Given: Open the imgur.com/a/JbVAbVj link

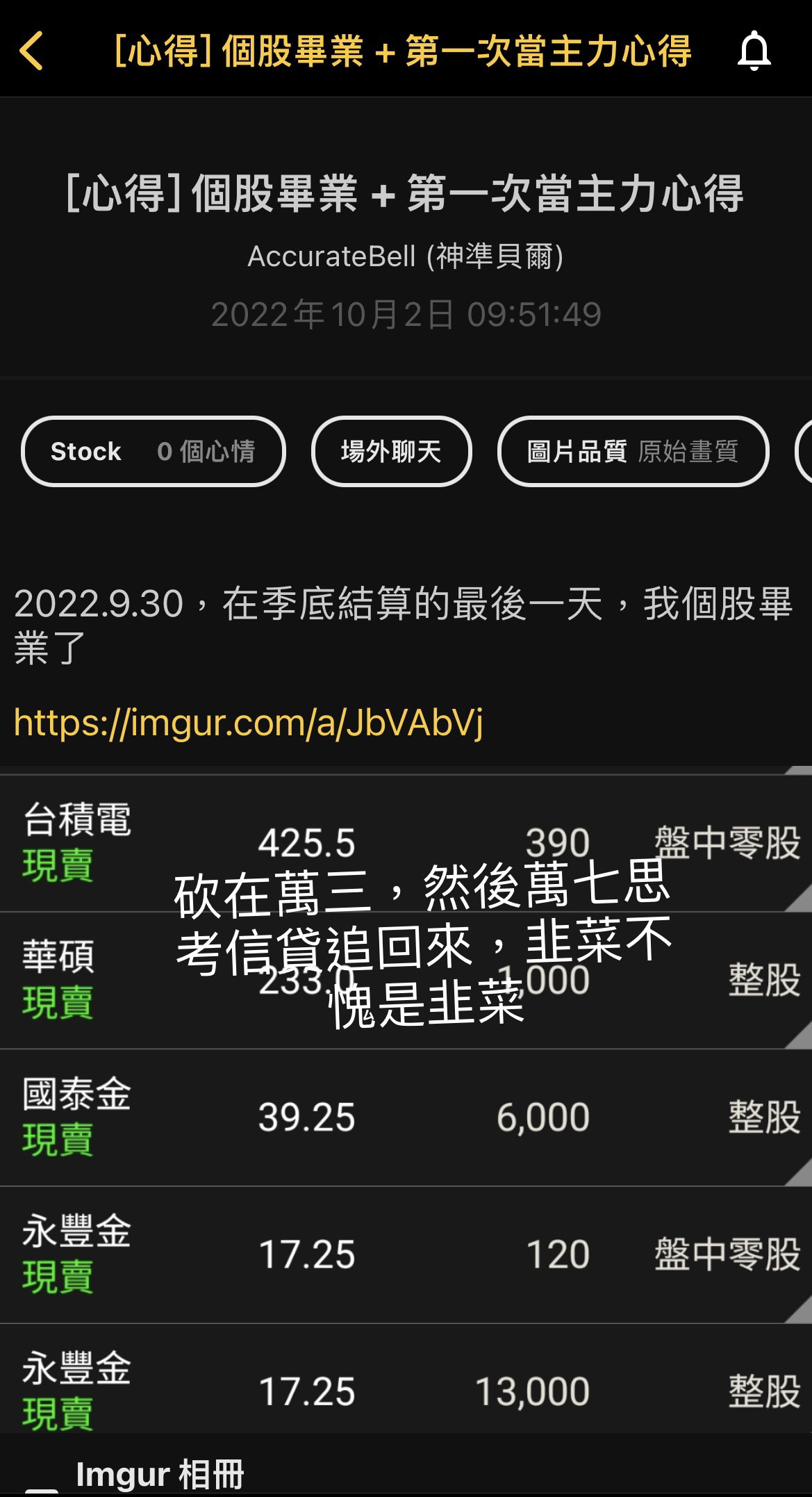Looking at the screenshot, I should [x=248, y=722].
